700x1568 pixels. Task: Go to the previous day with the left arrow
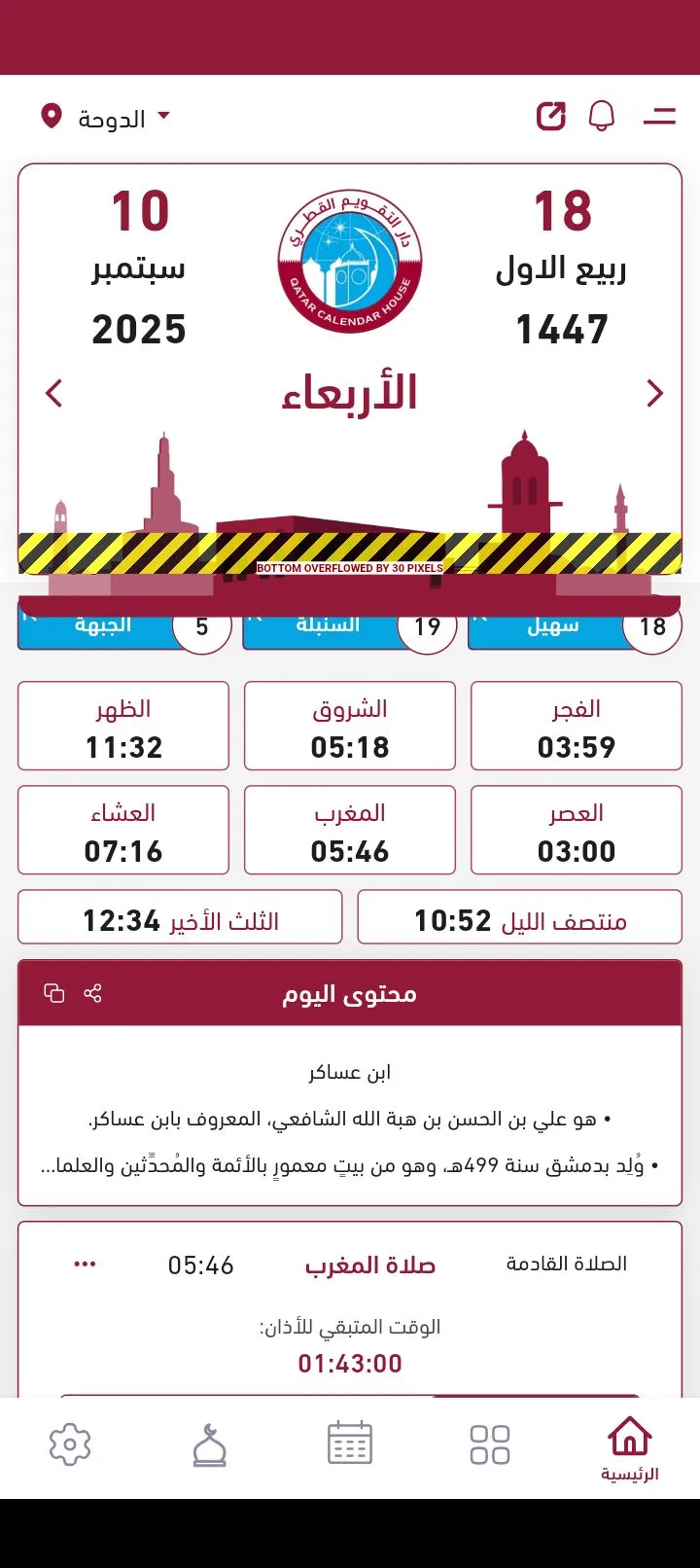pos(54,394)
